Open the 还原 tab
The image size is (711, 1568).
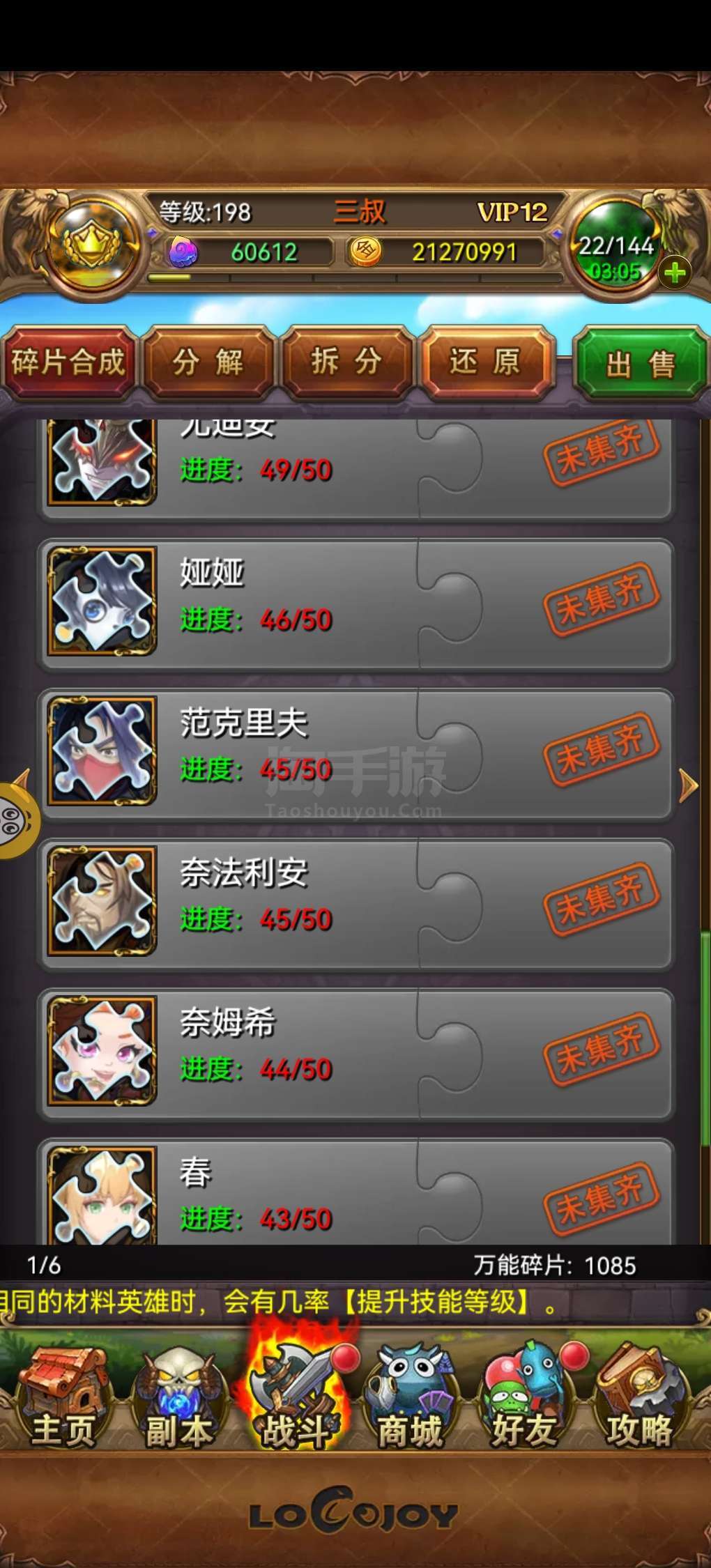tap(486, 363)
